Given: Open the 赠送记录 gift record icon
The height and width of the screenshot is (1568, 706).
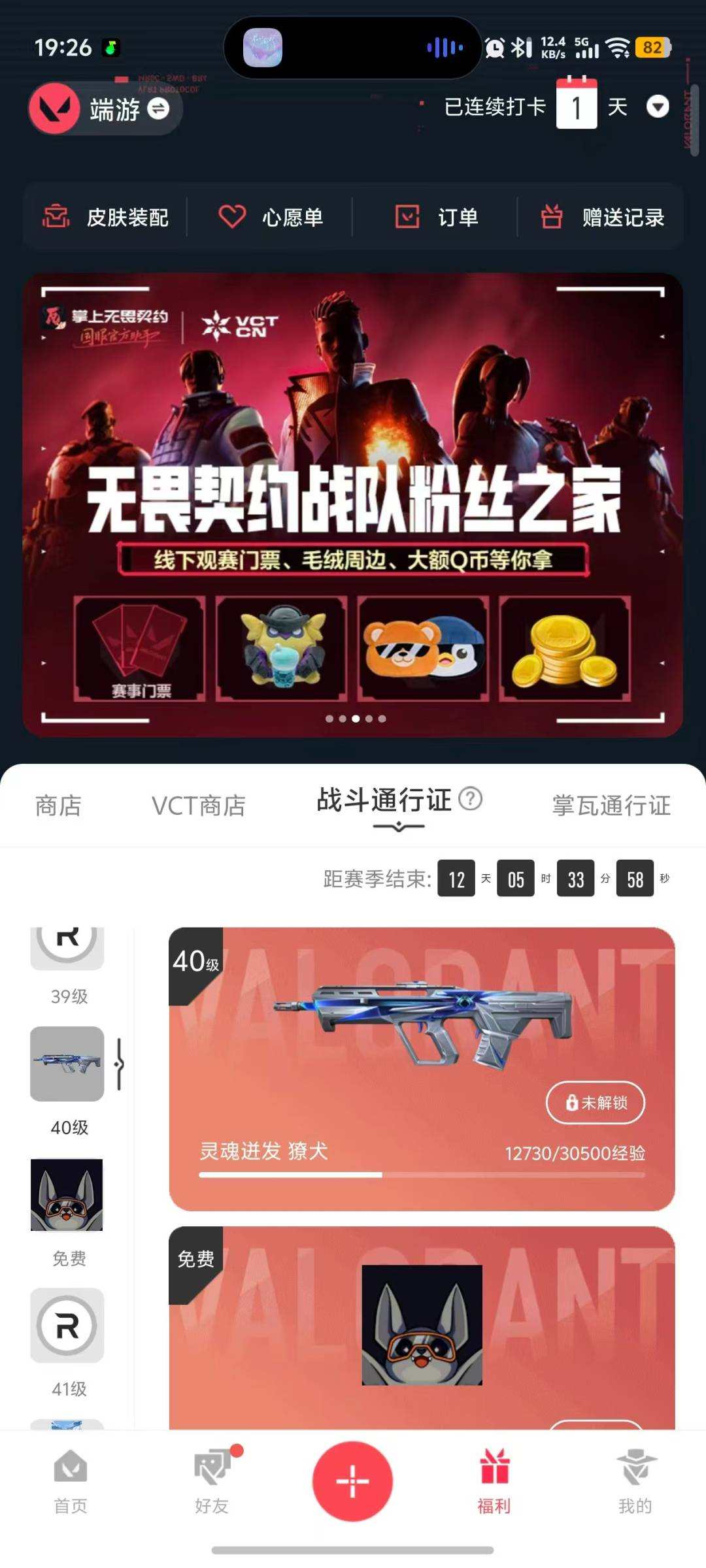Looking at the screenshot, I should coord(551,217).
